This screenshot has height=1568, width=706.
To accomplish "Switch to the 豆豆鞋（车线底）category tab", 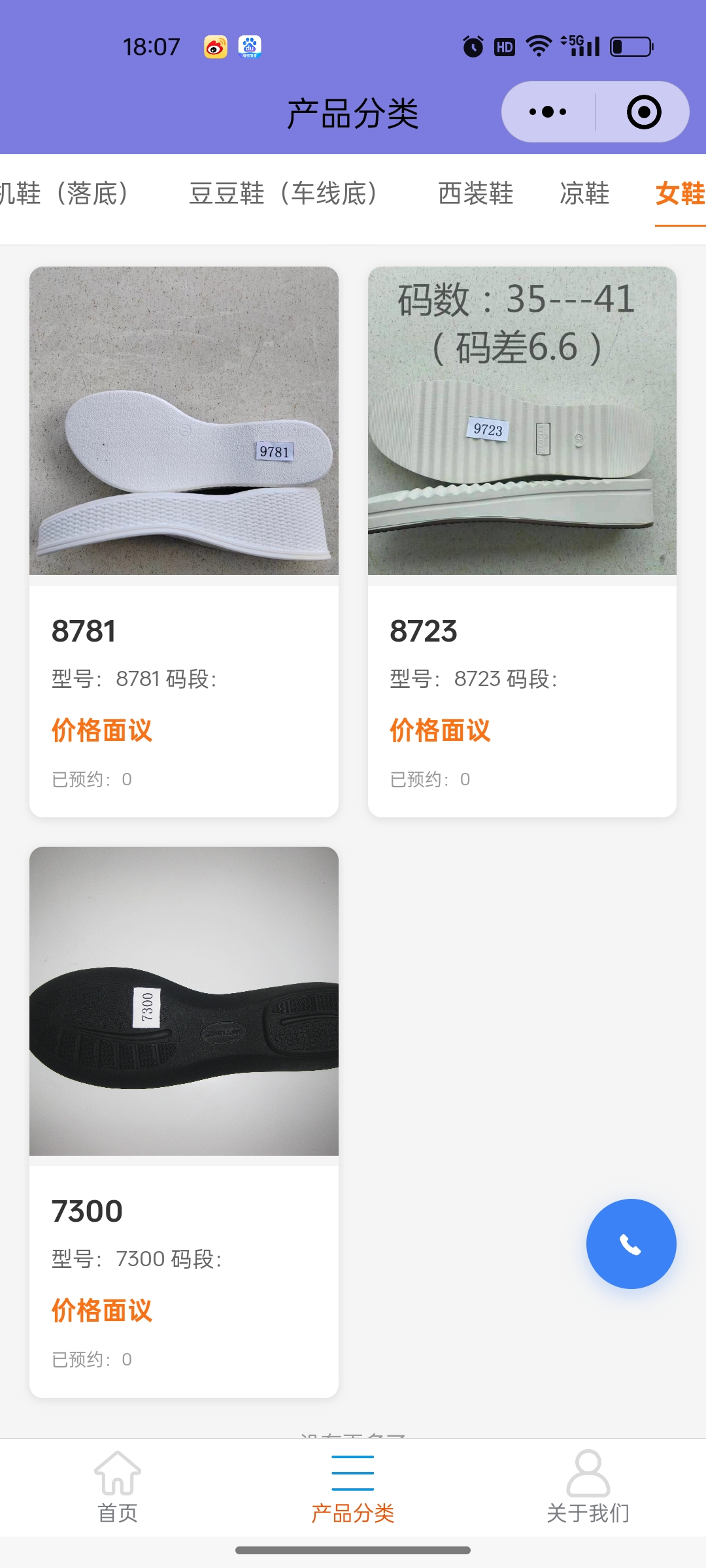I will pyautogui.click(x=283, y=193).
